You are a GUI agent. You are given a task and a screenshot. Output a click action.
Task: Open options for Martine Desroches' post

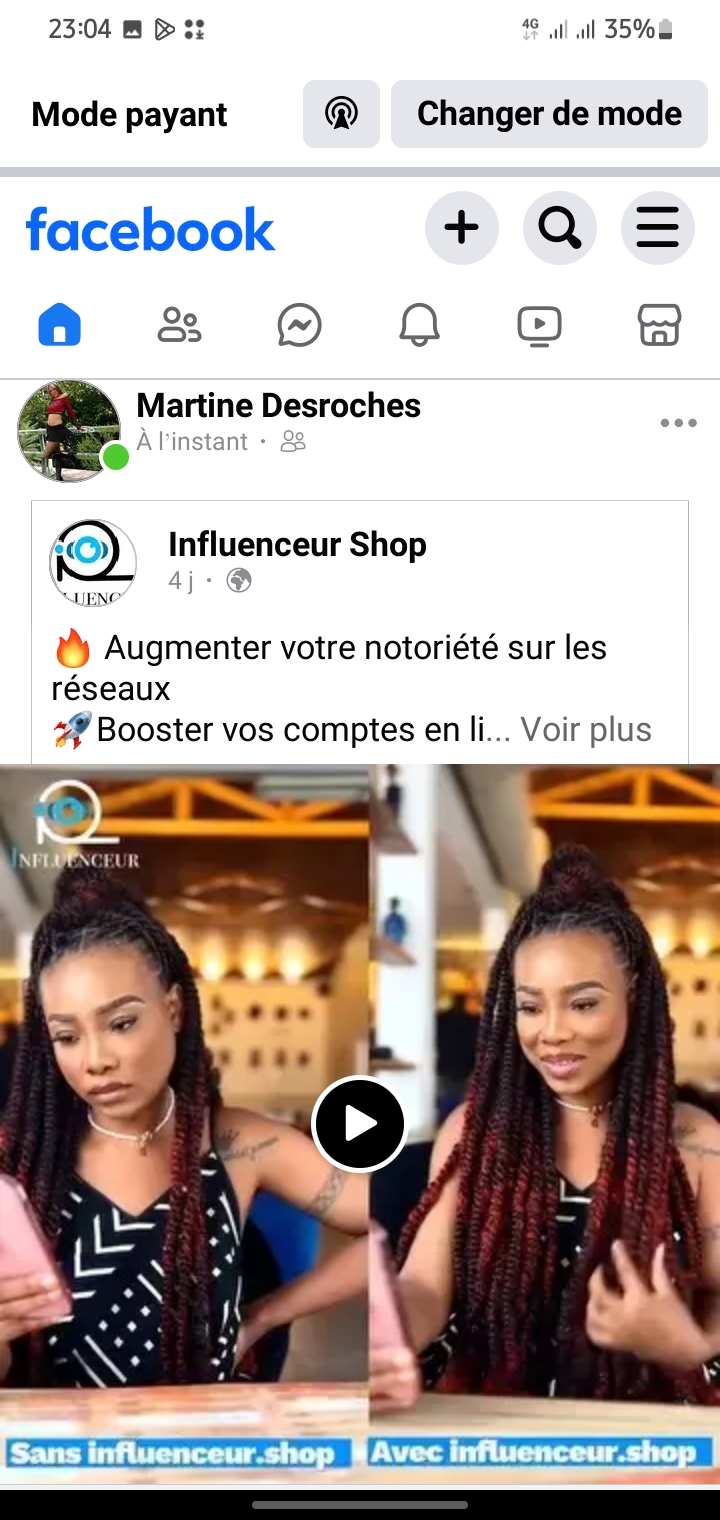pos(678,423)
